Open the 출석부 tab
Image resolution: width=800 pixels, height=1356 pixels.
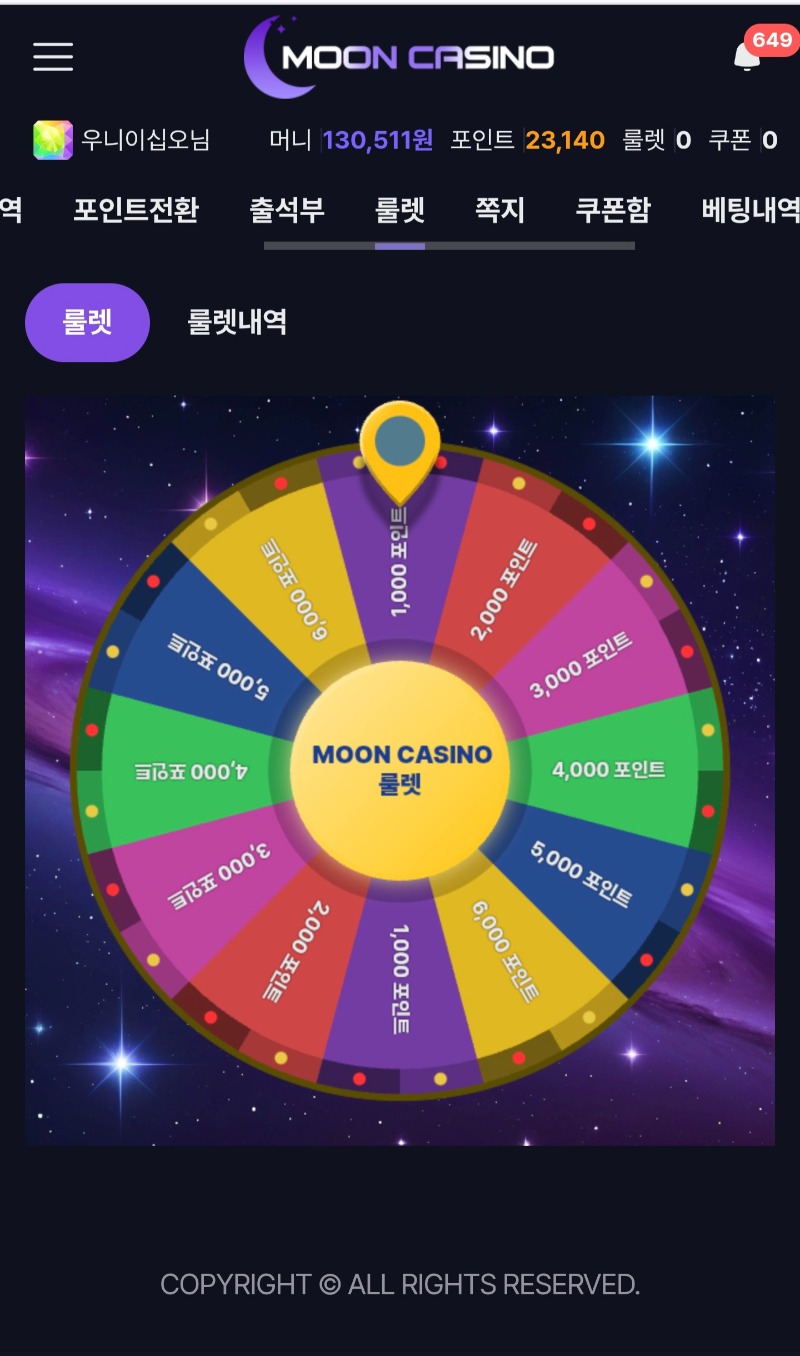point(287,210)
